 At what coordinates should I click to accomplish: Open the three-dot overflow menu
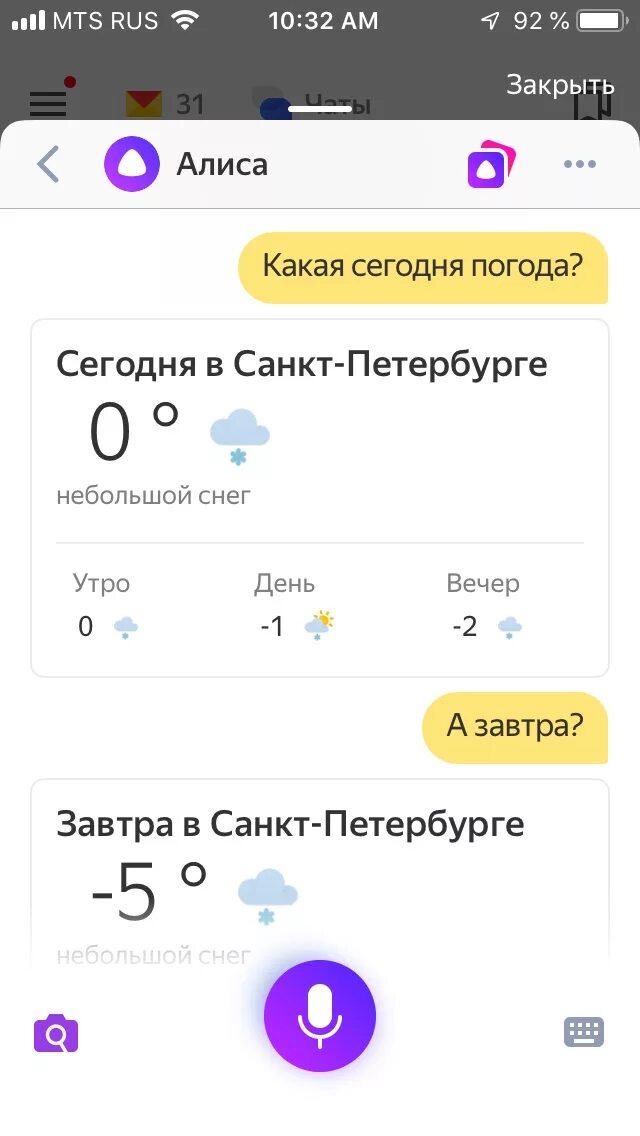580,164
